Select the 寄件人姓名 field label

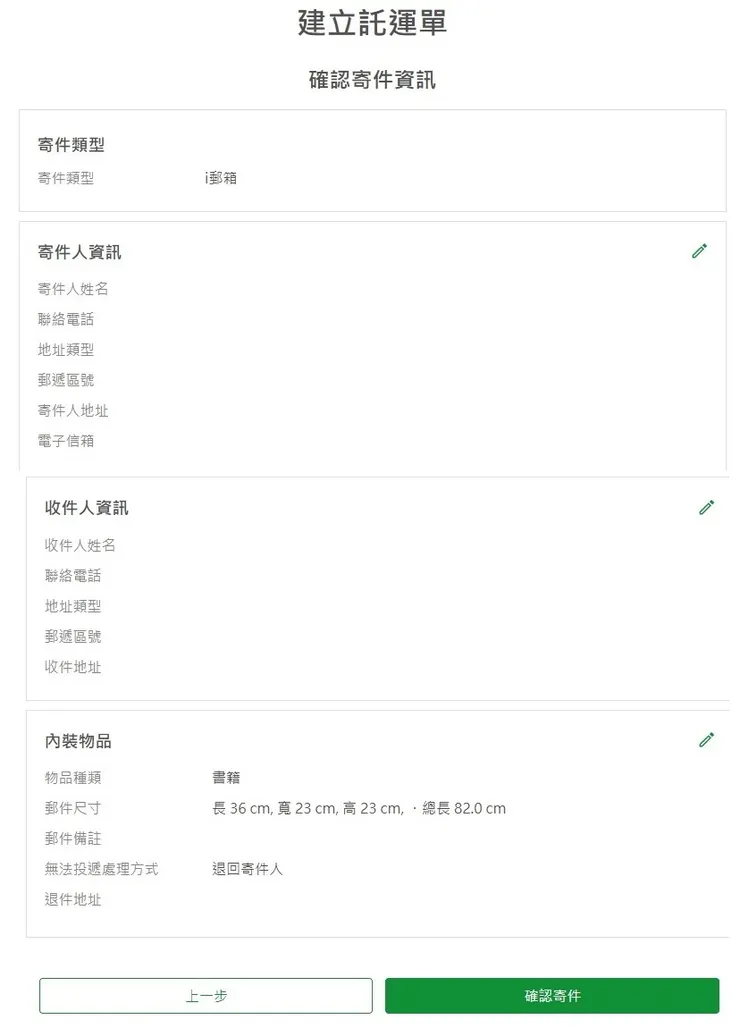click(72, 289)
